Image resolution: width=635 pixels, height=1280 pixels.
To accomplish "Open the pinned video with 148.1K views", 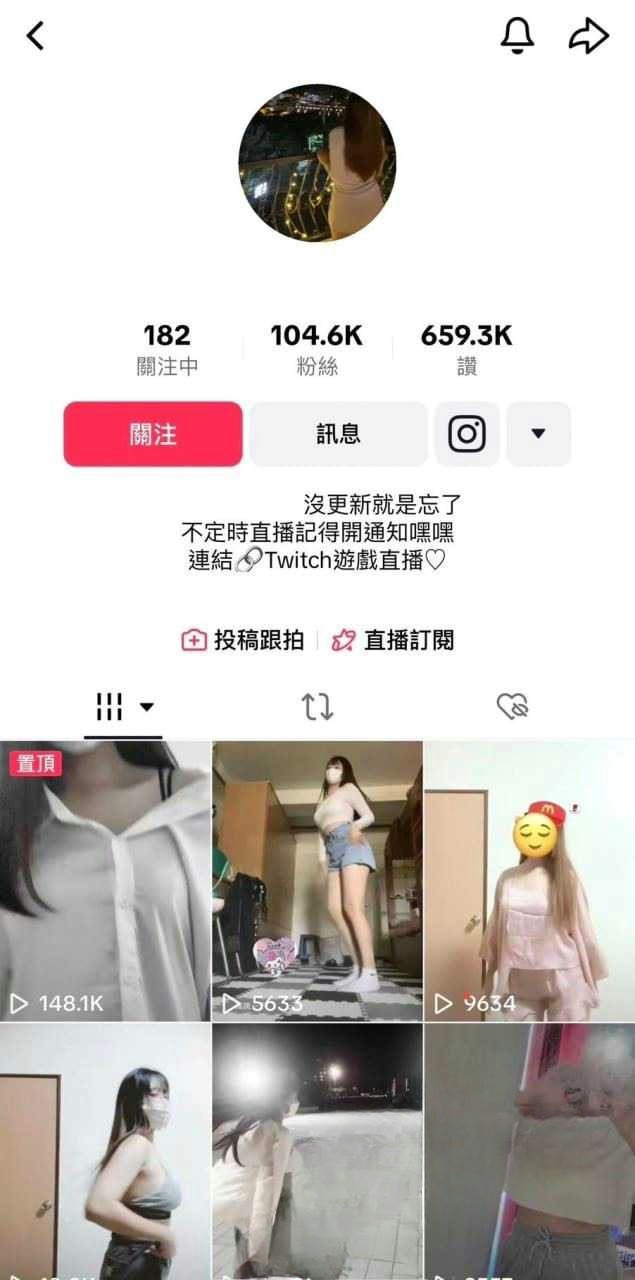I will [105, 880].
